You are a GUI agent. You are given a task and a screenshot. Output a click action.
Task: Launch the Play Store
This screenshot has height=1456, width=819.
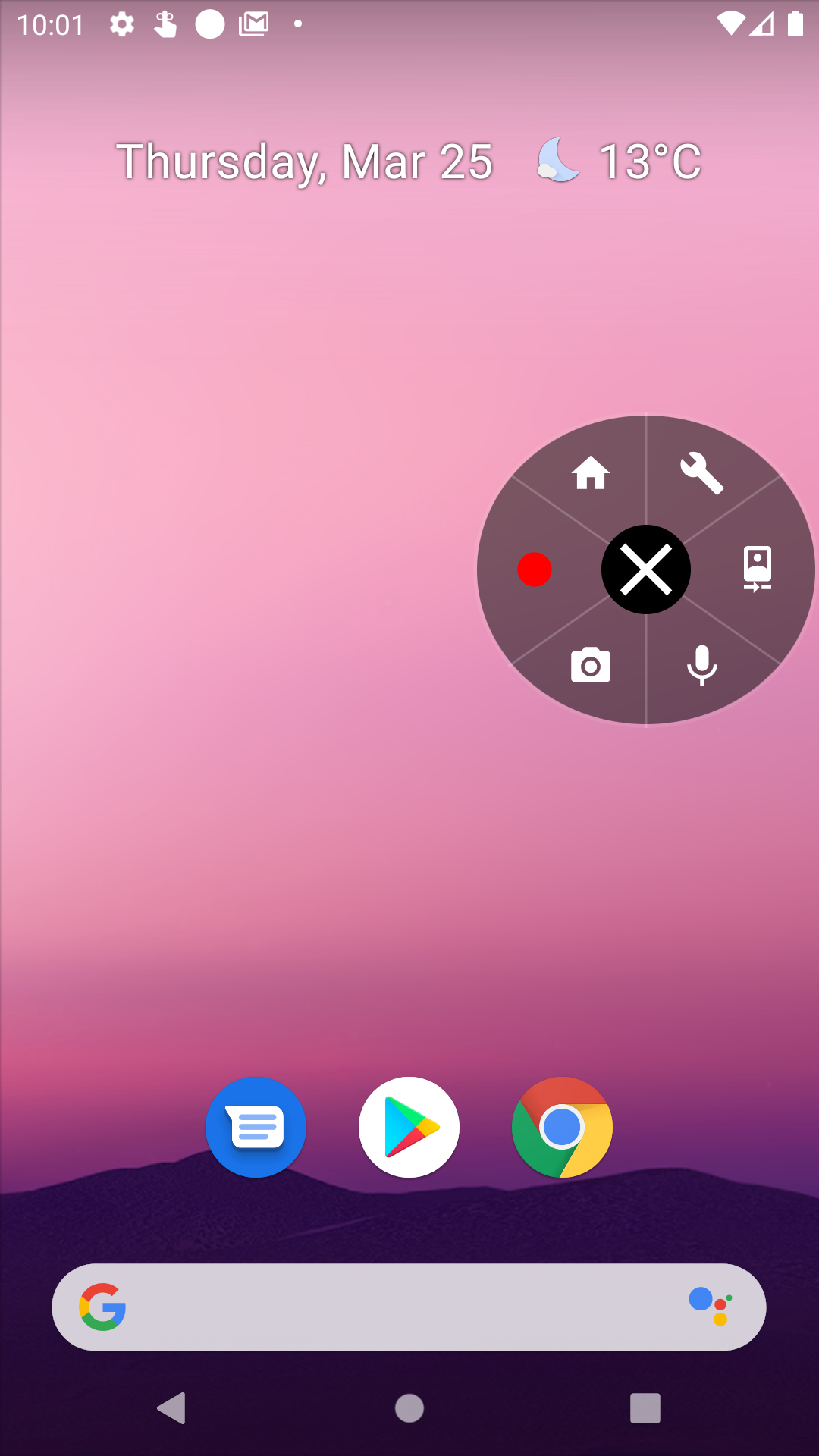(x=409, y=1127)
